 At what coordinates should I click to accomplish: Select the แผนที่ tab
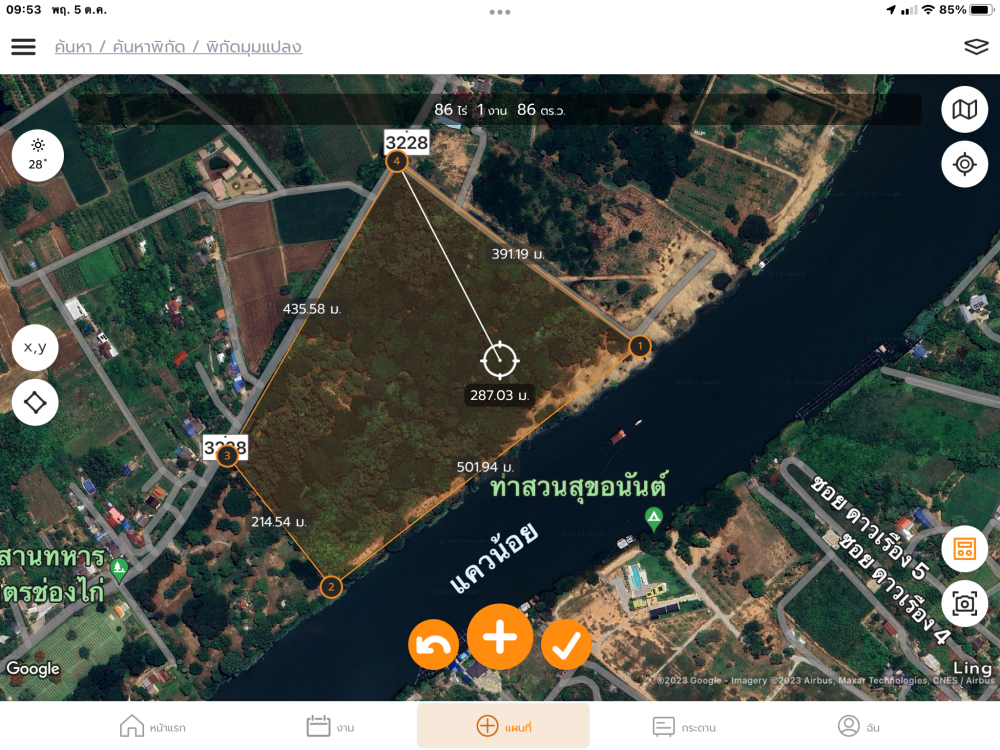(503, 726)
